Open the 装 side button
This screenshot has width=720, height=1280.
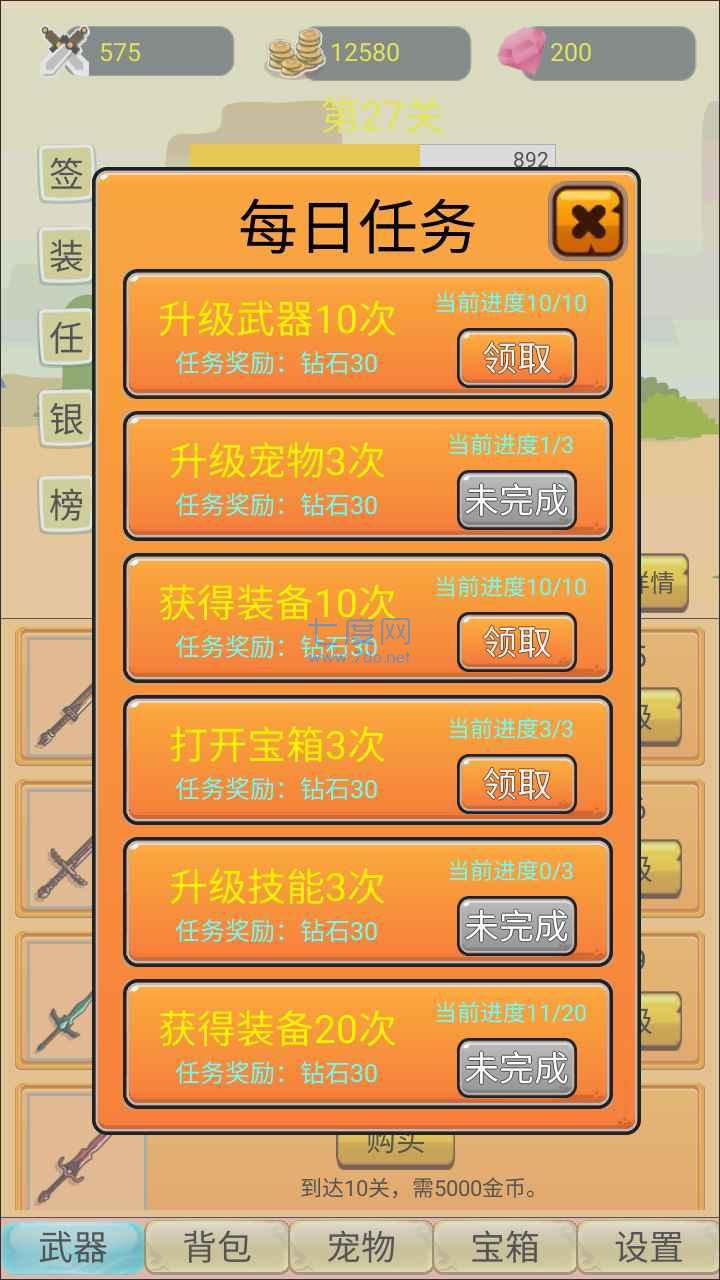(65, 257)
